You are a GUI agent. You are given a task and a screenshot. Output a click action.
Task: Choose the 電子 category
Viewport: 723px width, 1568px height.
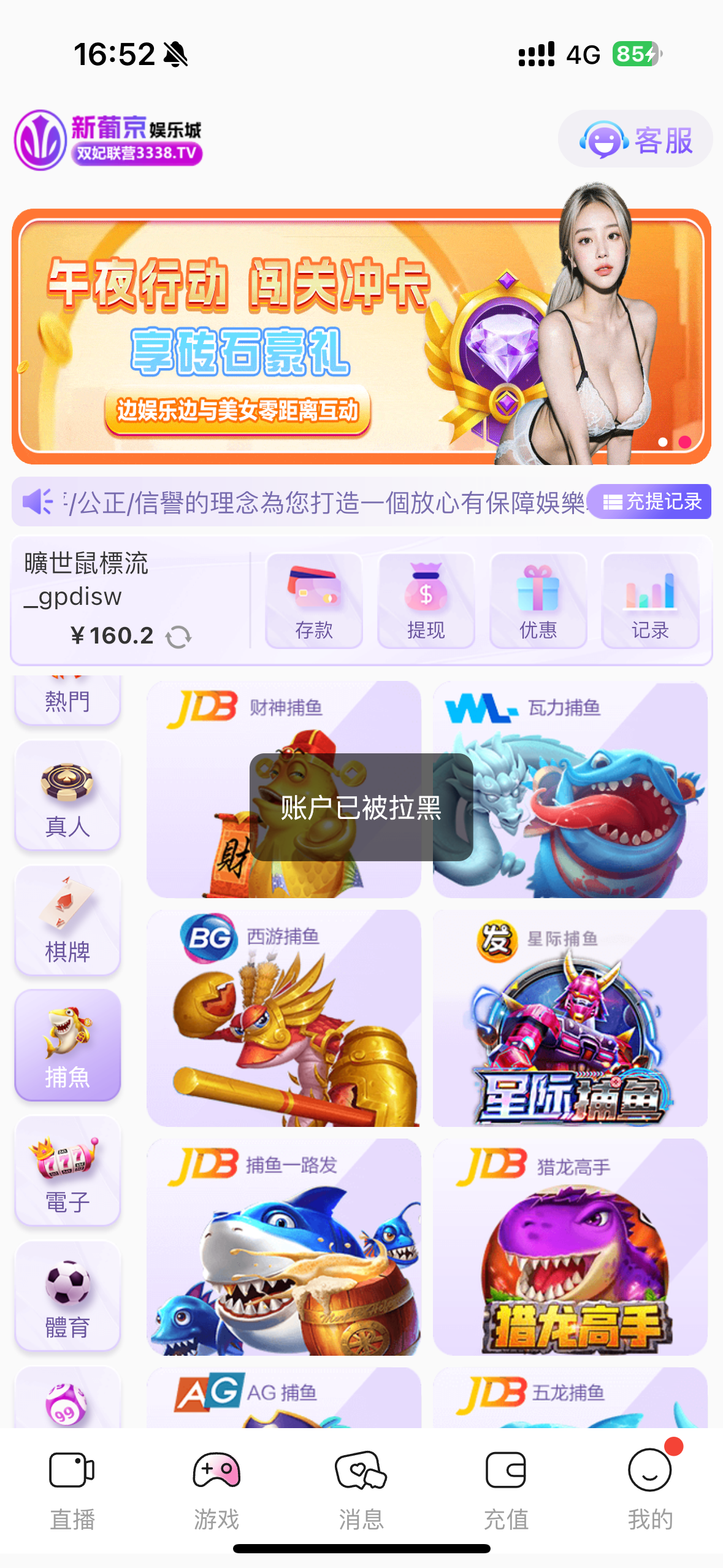[67, 1171]
